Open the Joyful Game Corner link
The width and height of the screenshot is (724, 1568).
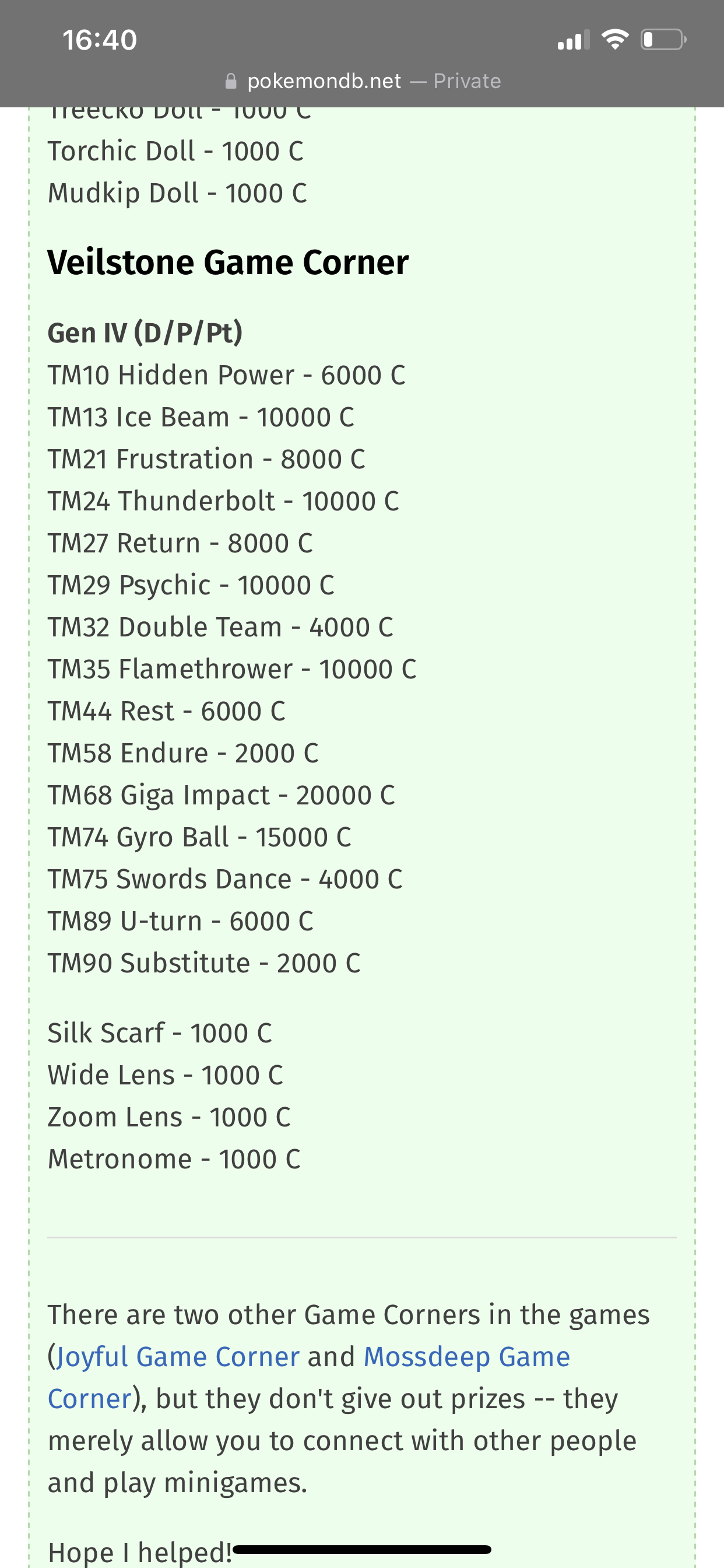coord(177,1357)
